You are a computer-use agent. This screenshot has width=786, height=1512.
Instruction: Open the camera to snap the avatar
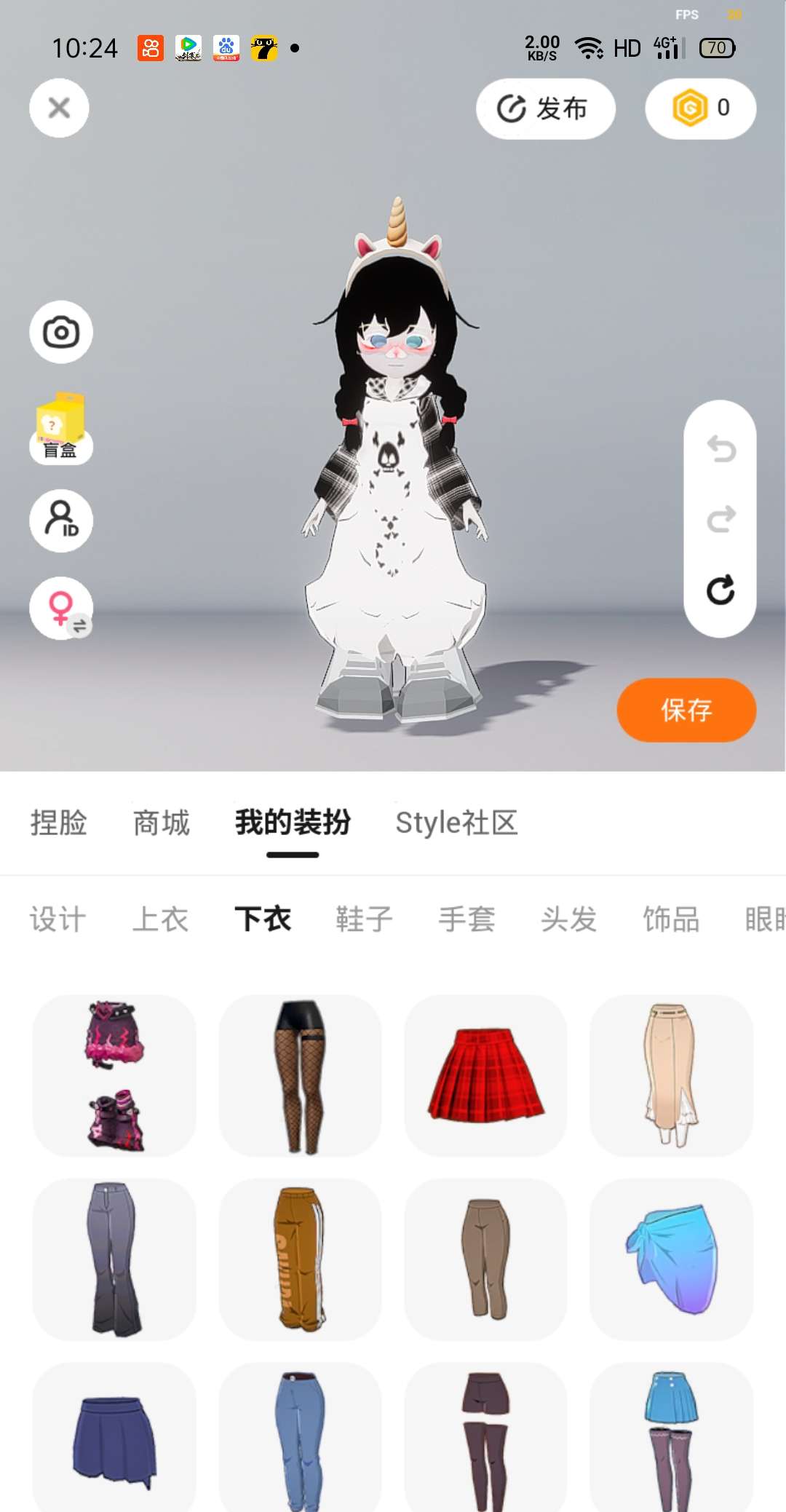61,332
